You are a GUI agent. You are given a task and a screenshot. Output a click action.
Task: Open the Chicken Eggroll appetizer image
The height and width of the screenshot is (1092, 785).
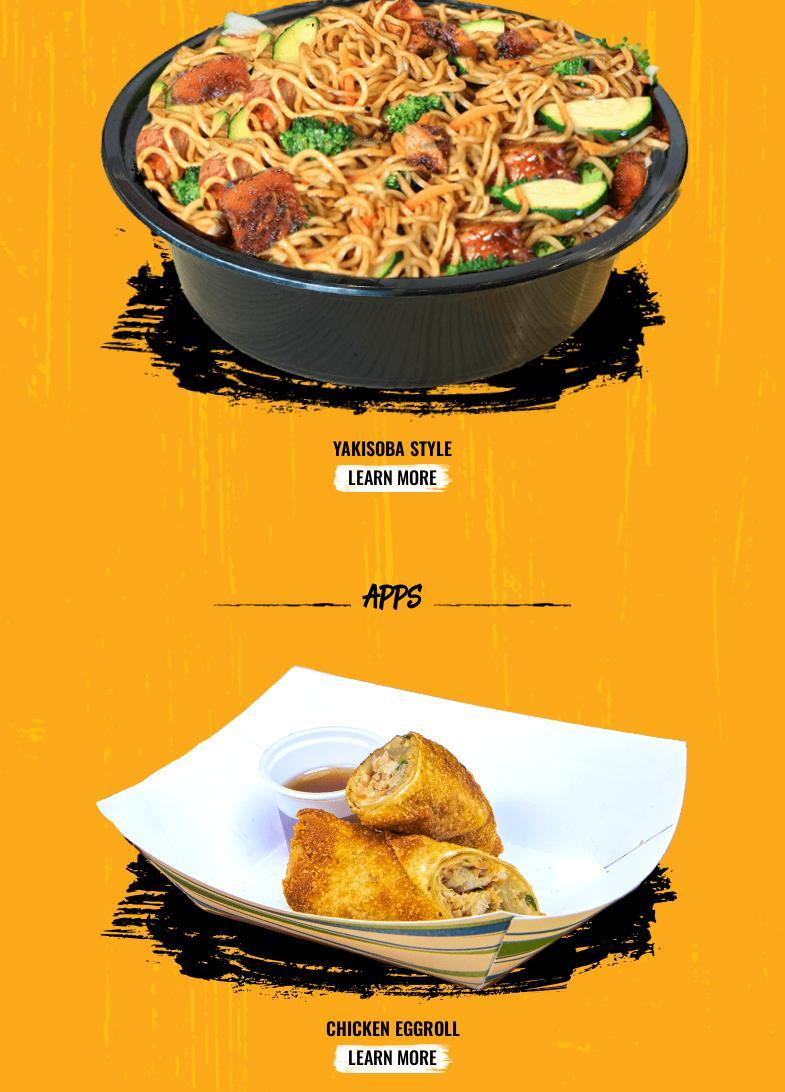392,830
